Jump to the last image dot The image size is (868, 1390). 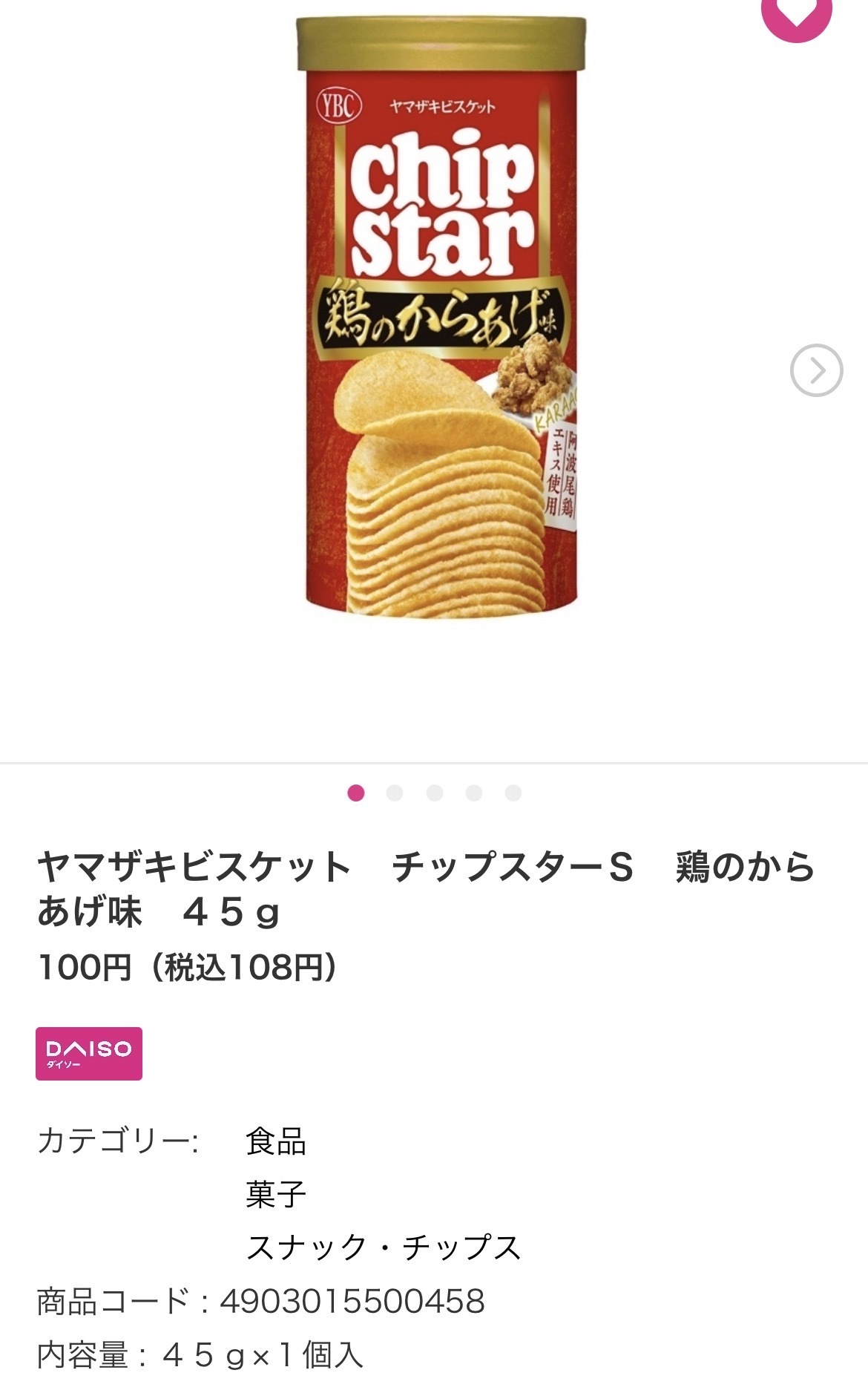coord(513,793)
